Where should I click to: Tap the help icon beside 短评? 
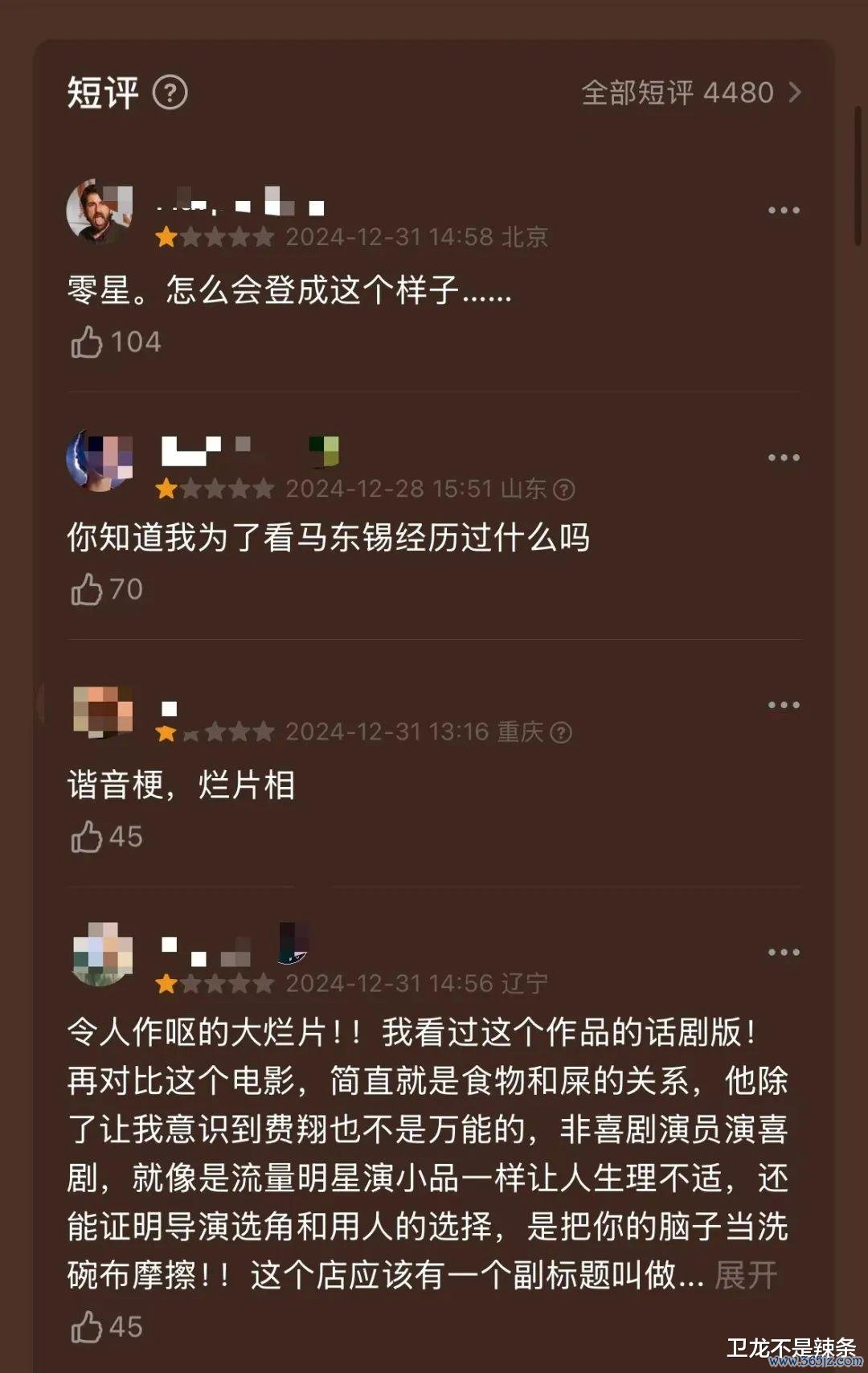point(170,93)
